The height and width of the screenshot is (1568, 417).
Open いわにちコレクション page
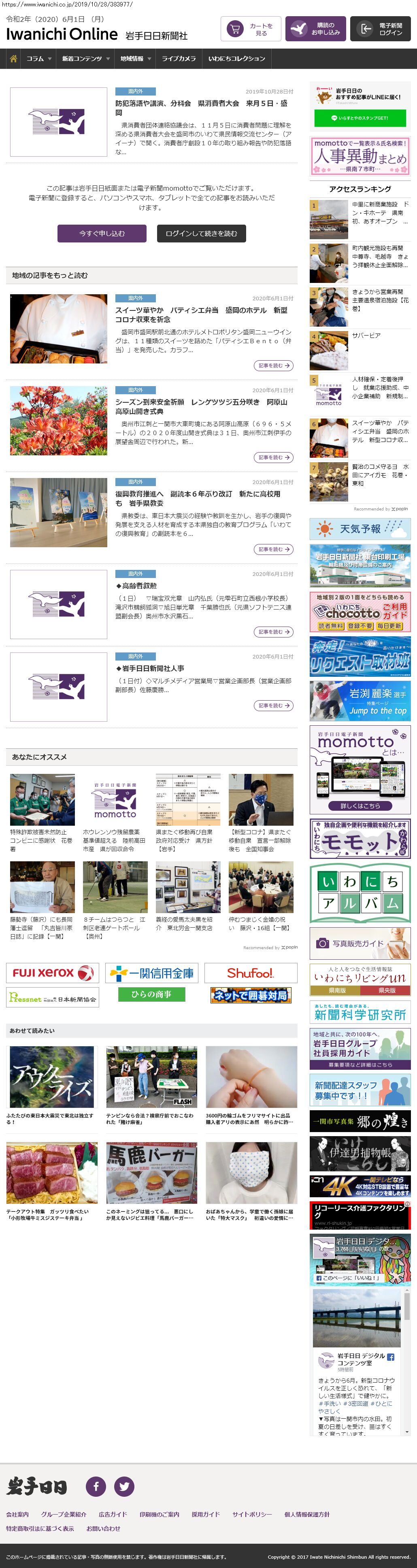coord(236,58)
